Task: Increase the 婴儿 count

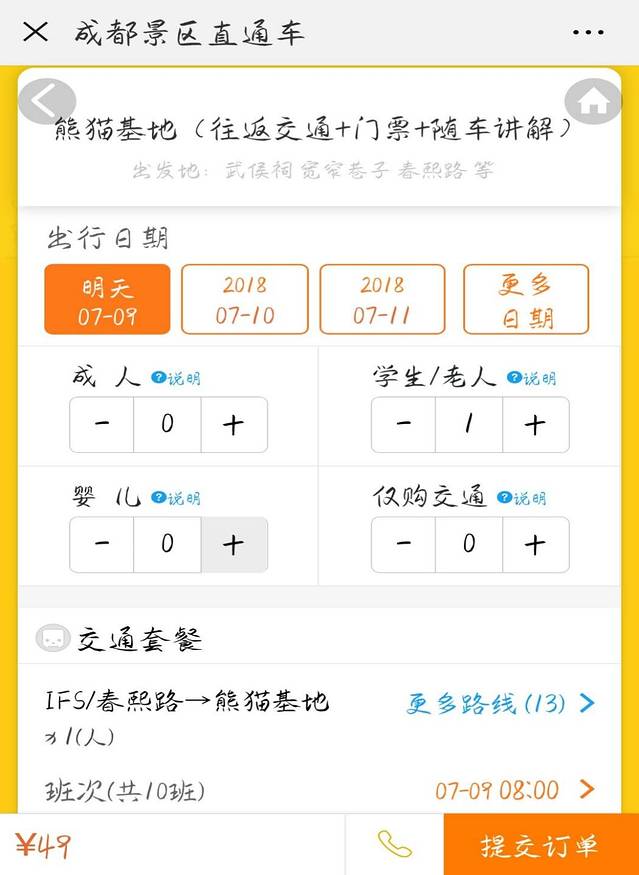Action: tap(234, 544)
